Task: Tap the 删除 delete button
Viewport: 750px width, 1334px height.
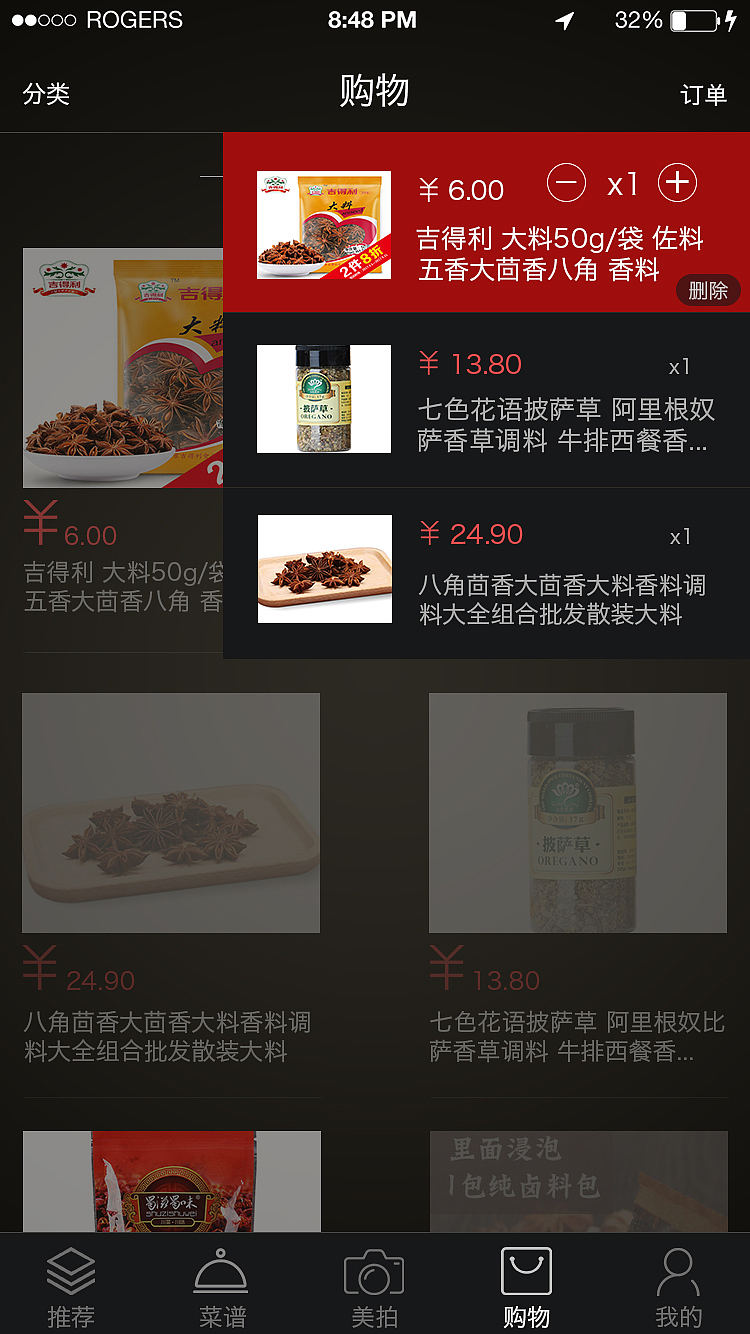Action: 707,290
